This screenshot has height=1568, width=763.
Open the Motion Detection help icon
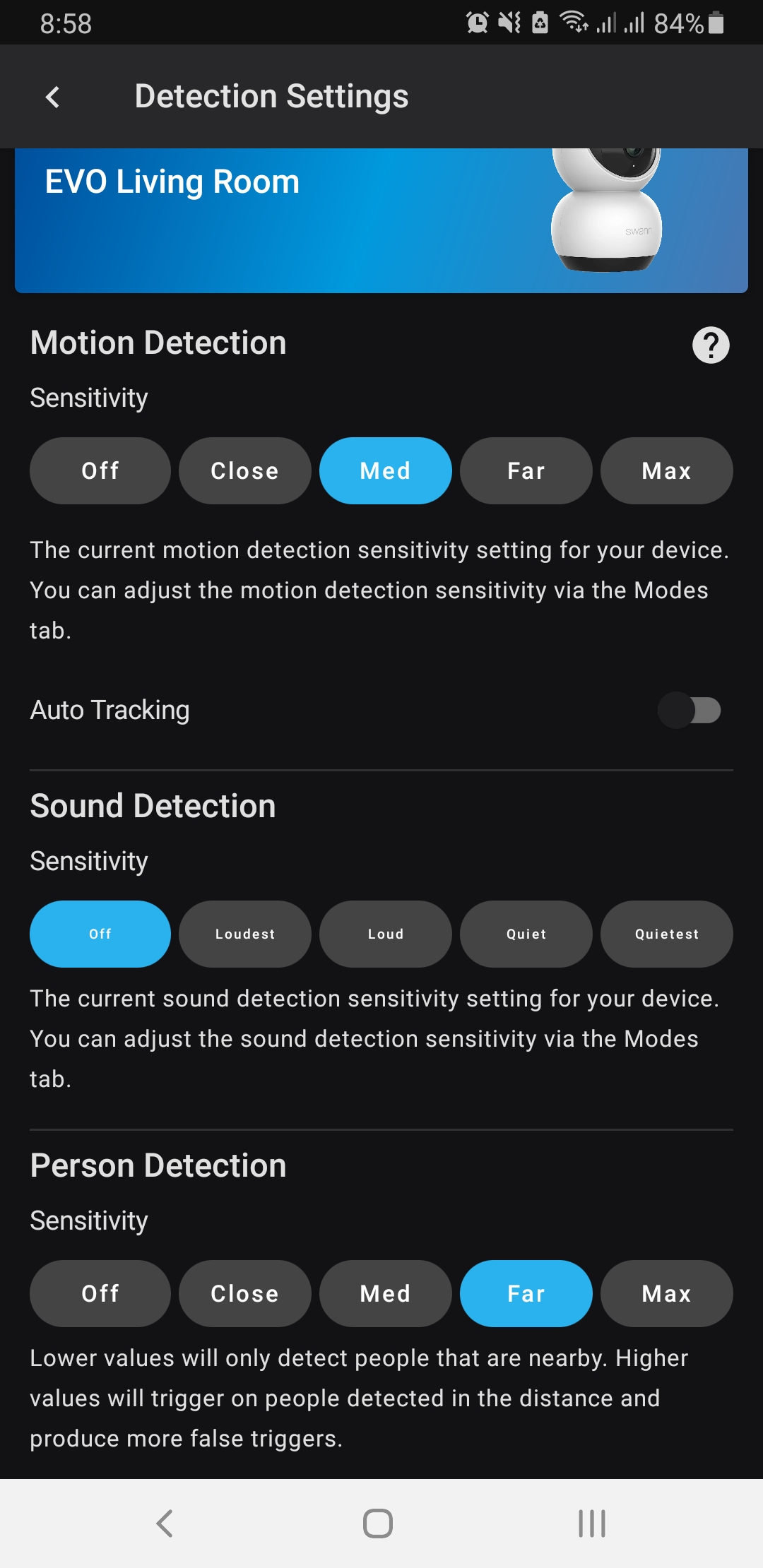710,345
